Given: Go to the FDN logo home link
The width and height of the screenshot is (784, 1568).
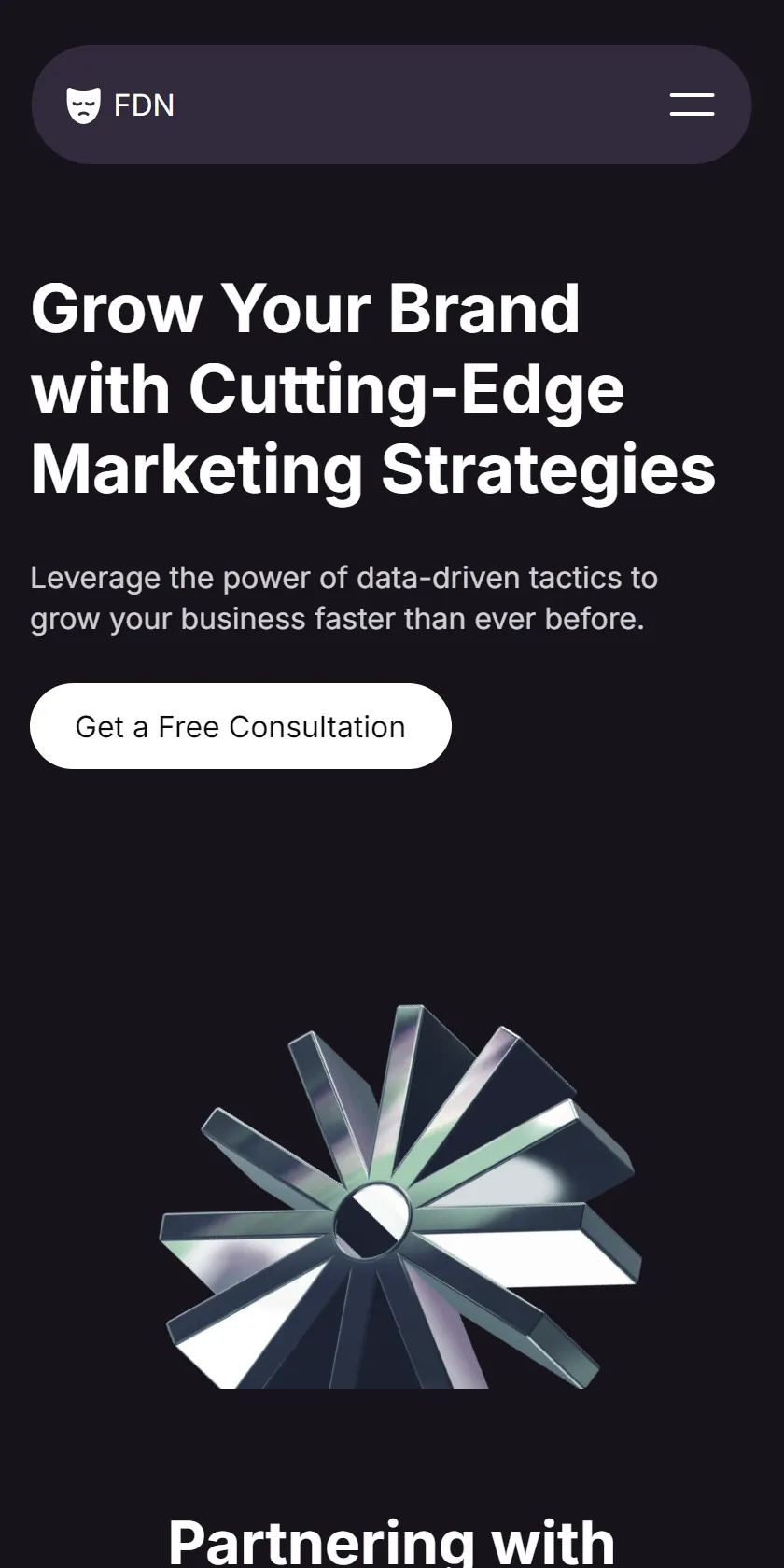Looking at the screenshot, I should tap(120, 105).
